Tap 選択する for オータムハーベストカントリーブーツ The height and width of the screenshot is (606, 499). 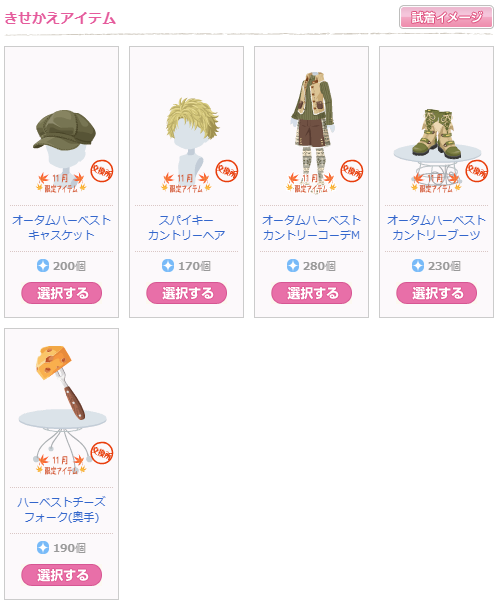pyautogui.click(x=436, y=293)
